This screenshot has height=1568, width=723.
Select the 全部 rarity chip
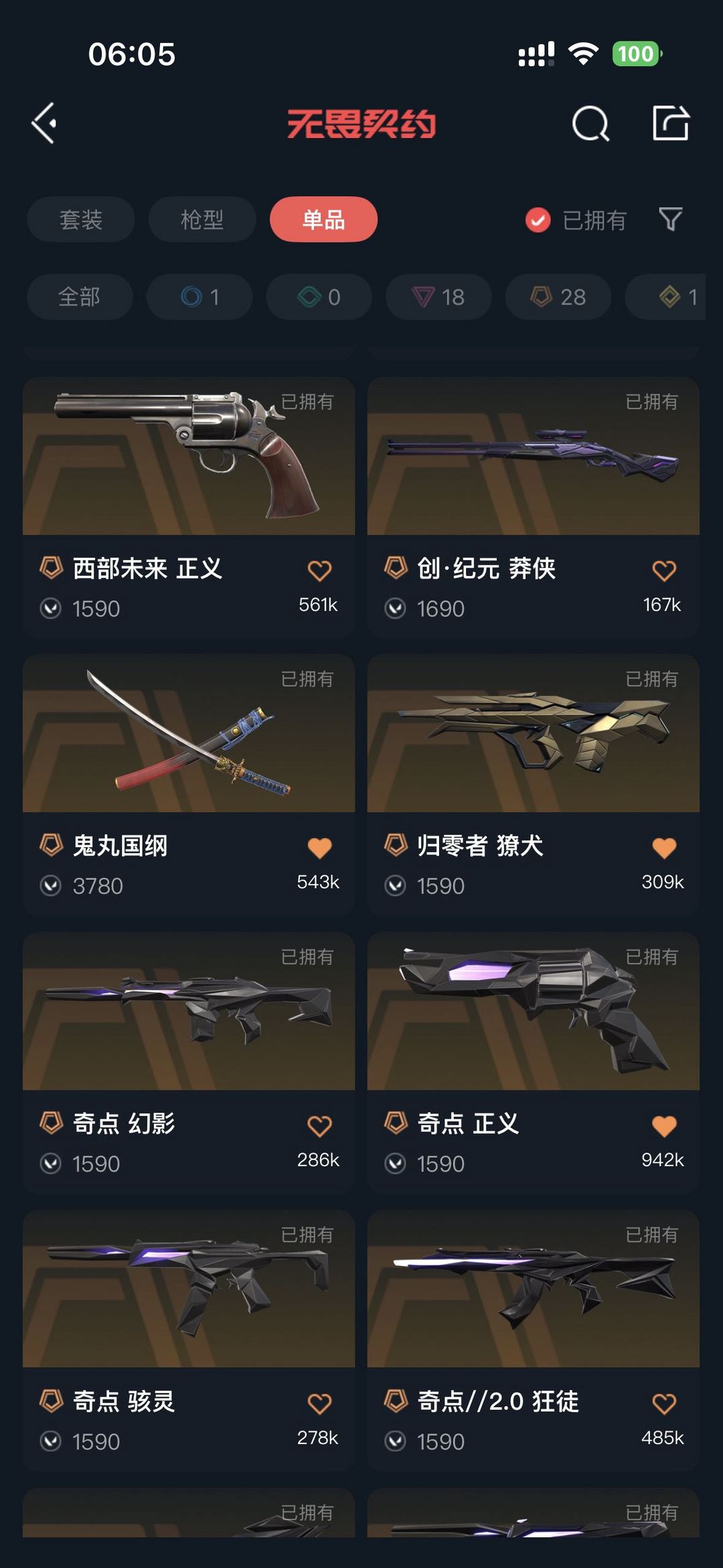click(x=80, y=297)
